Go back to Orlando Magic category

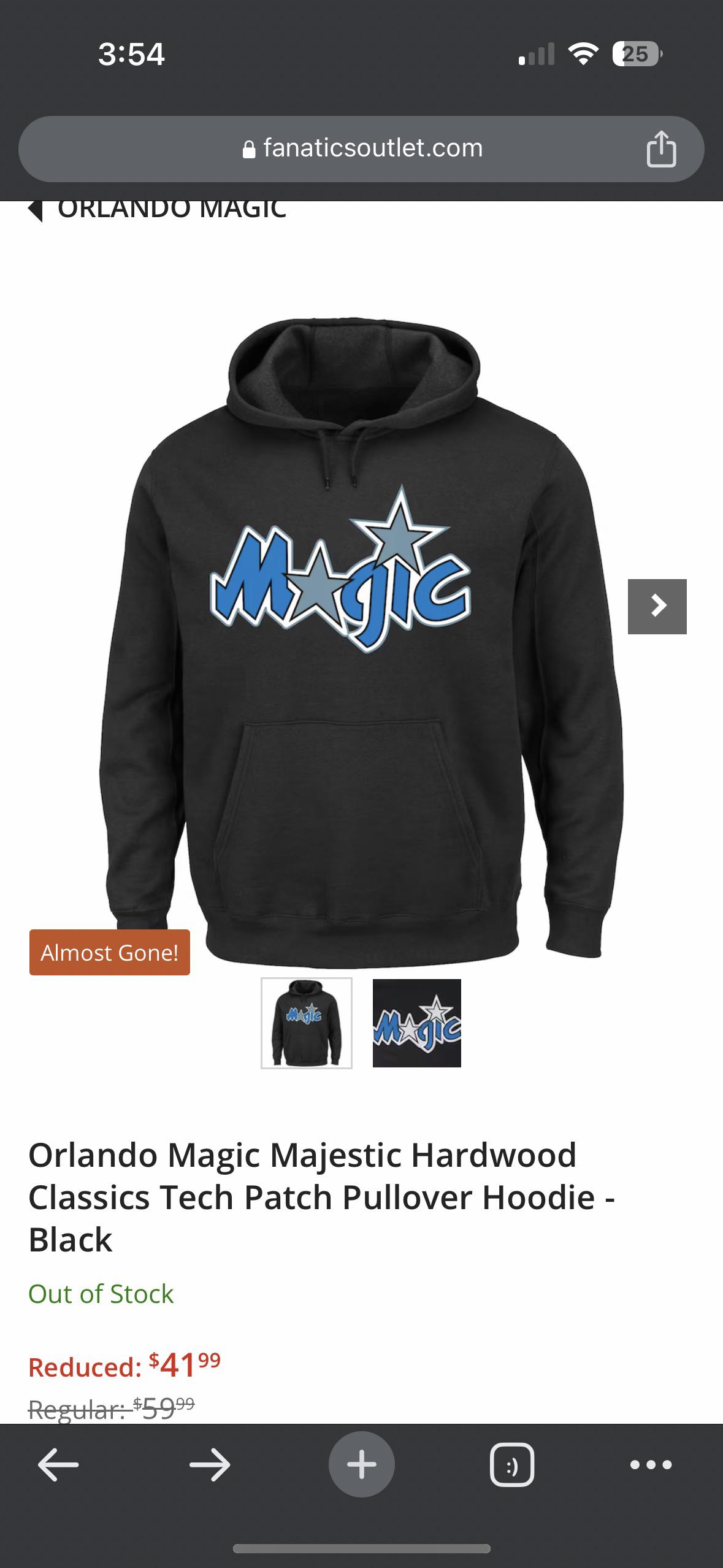click(158, 210)
